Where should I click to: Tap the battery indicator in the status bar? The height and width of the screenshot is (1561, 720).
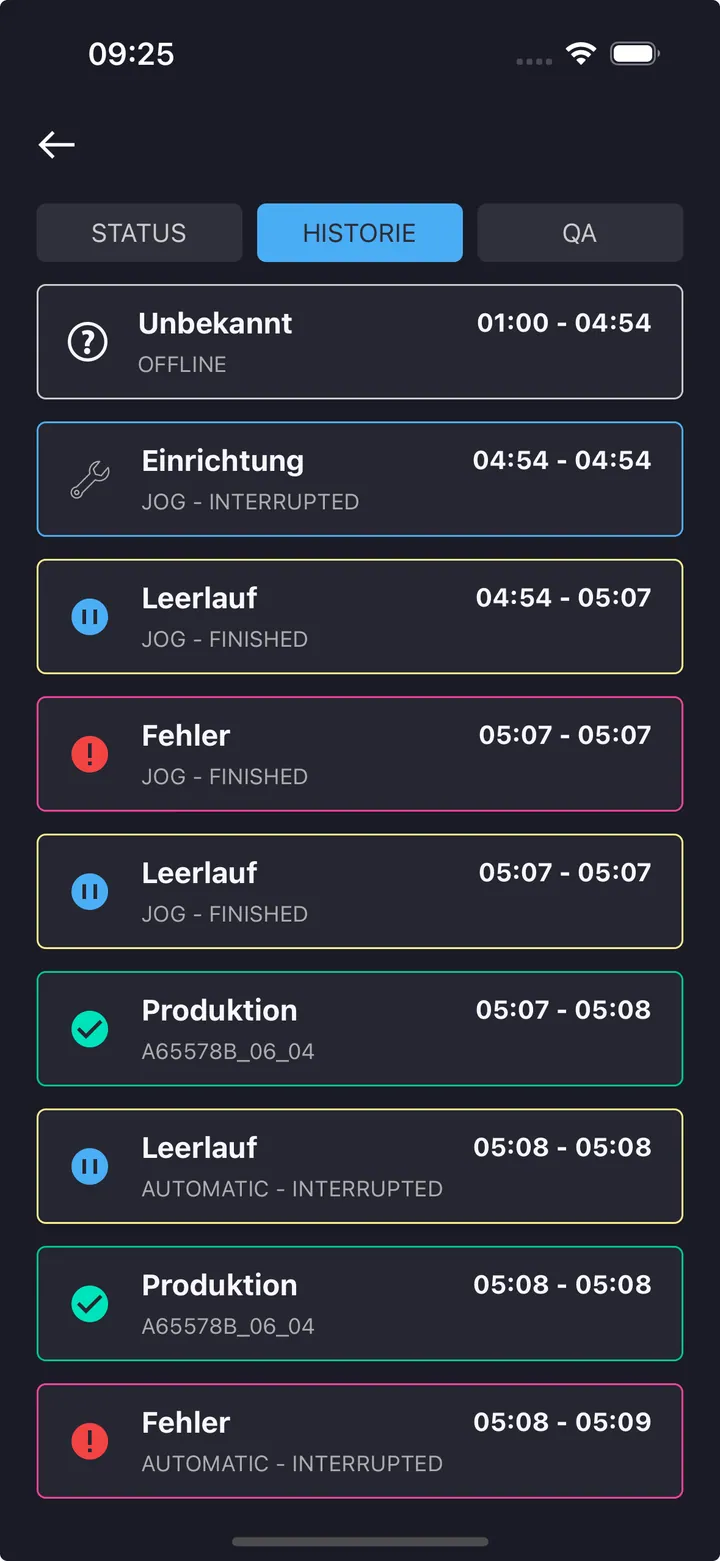point(634,52)
